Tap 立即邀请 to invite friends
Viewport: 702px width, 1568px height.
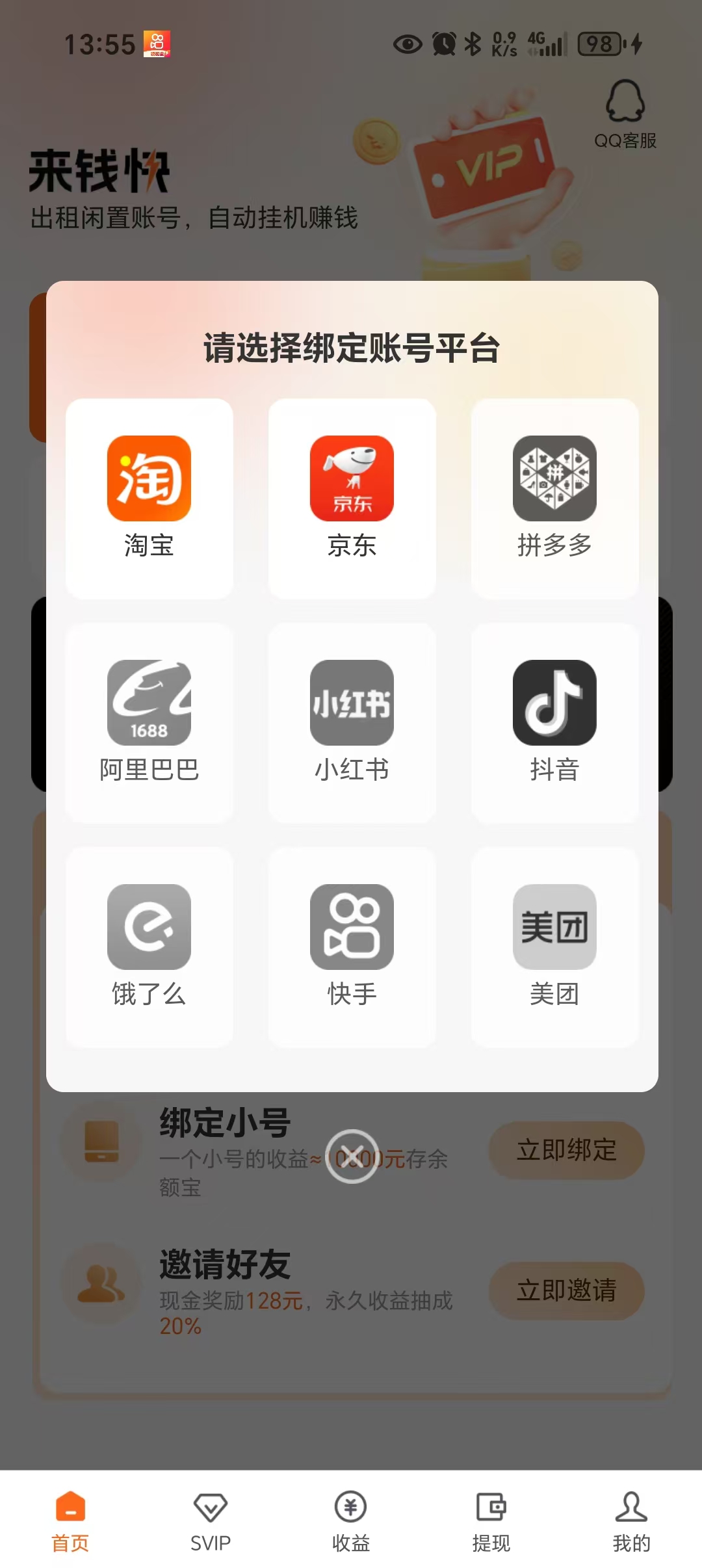pos(566,1290)
